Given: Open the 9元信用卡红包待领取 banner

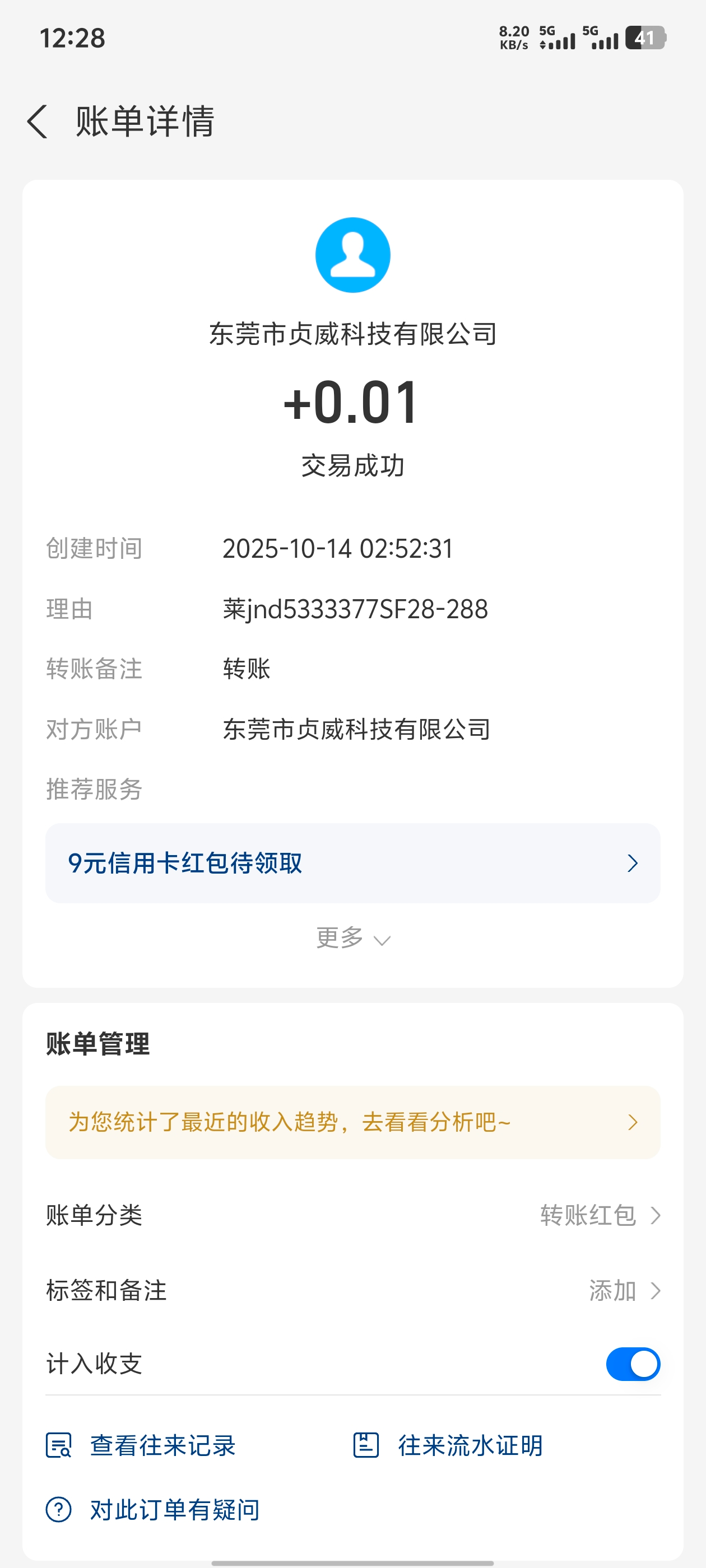Looking at the screenshot, I should pyautogui.click(x=352, y=862).
